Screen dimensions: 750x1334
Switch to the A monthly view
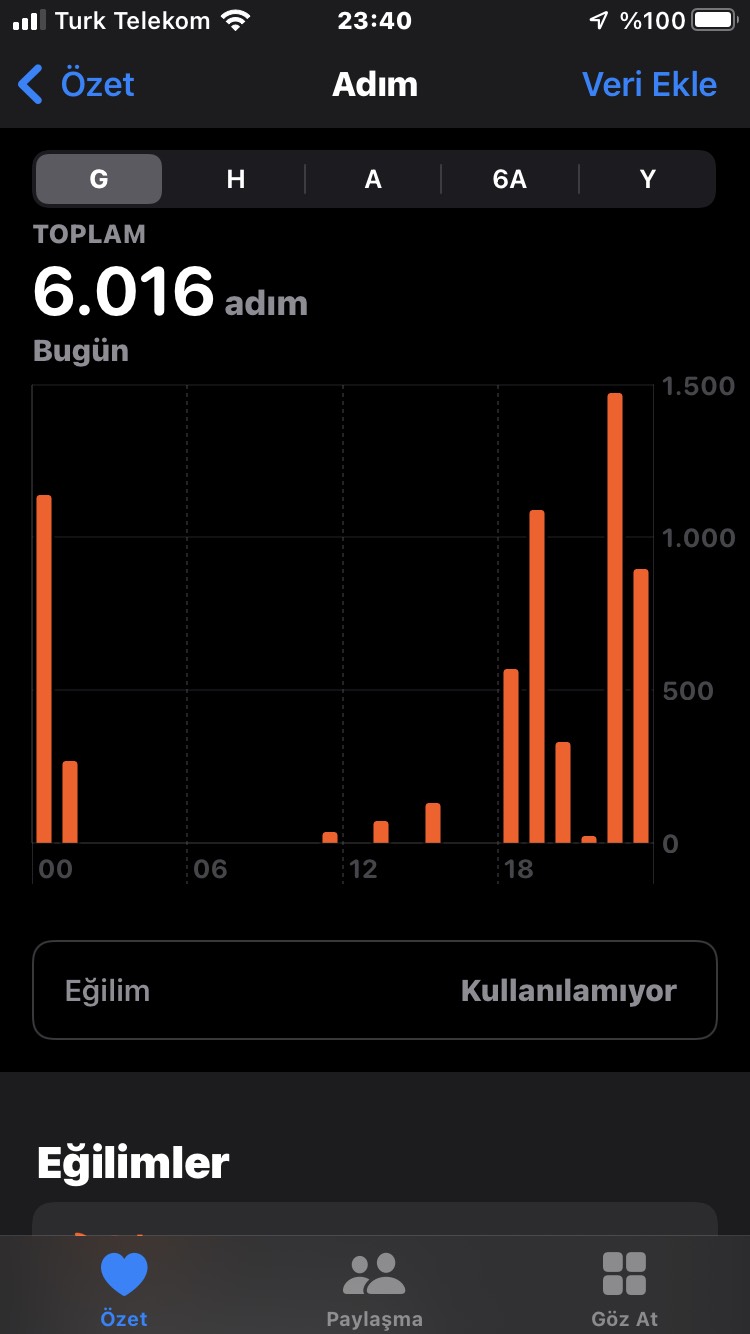click(x=373, y=179)
